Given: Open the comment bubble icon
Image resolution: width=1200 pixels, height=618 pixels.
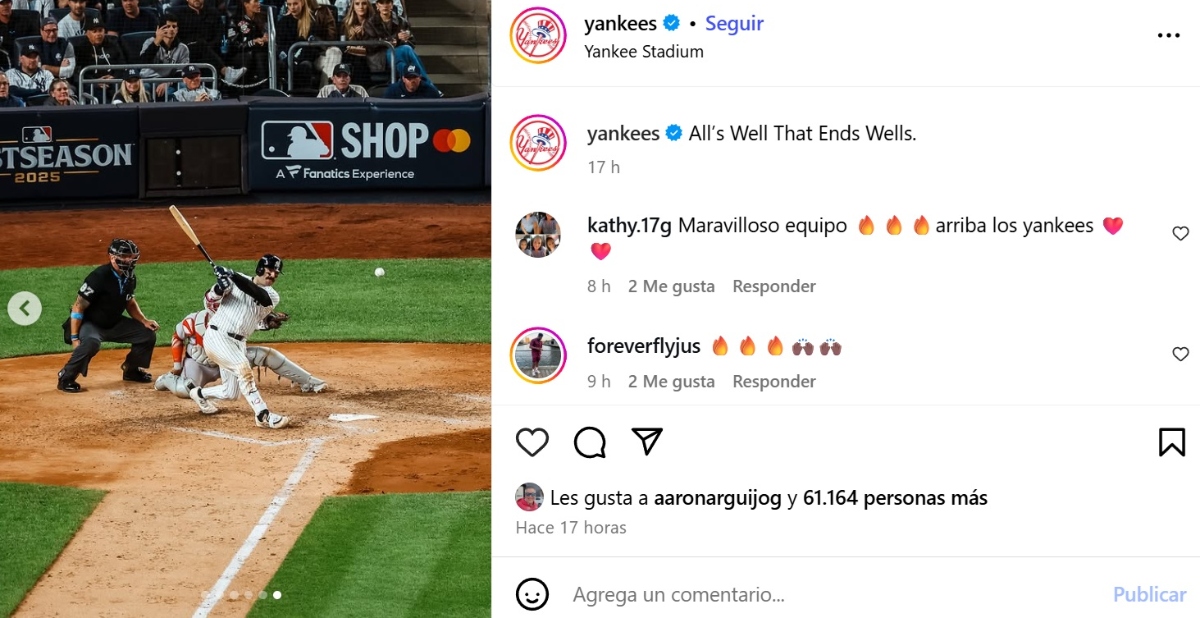Looking at the screenshot, I should (590, 442).
